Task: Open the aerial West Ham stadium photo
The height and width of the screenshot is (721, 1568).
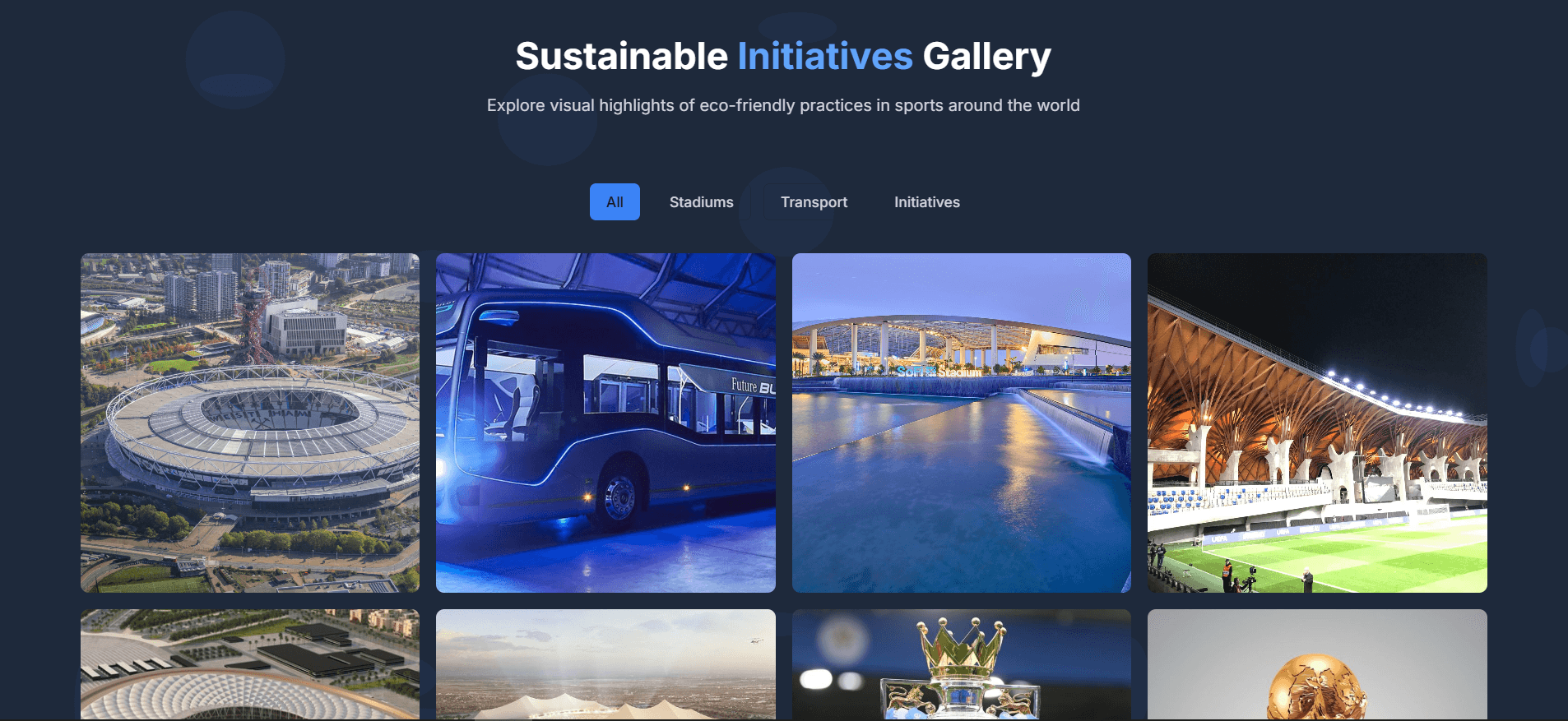Action: point(250,423)
